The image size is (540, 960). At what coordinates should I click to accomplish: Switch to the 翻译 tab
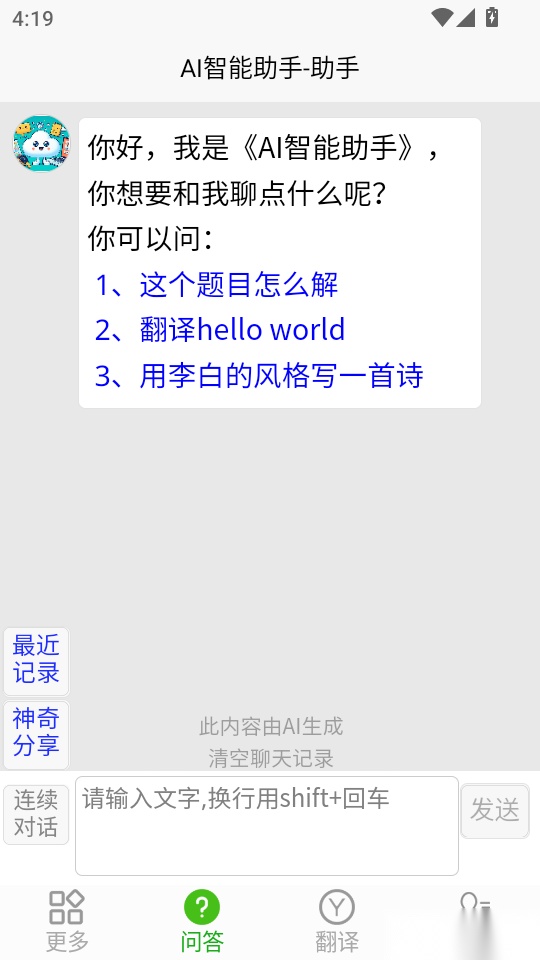(x=337, y=921)
